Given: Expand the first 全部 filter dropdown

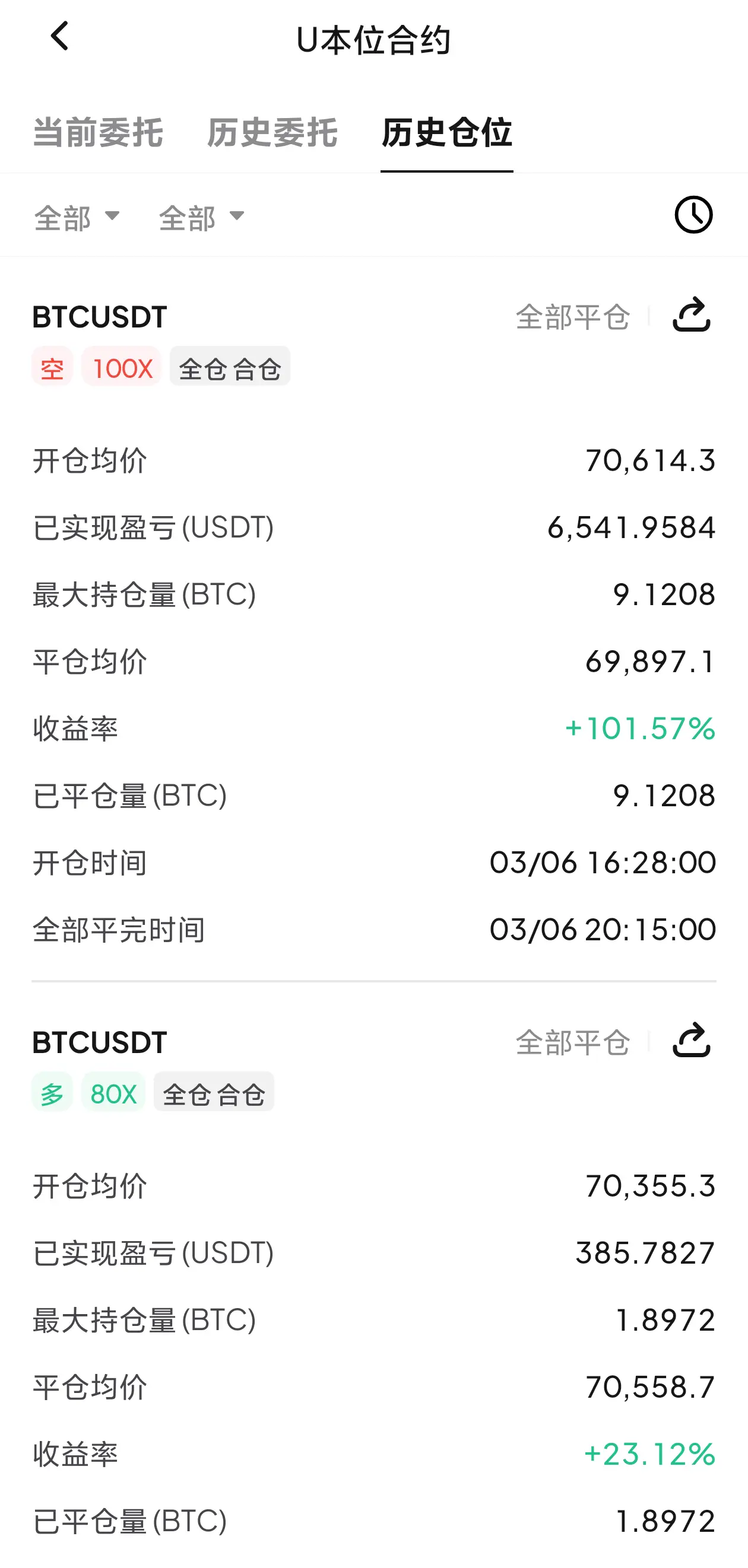Looking at the screenshot, I should 77,217.
